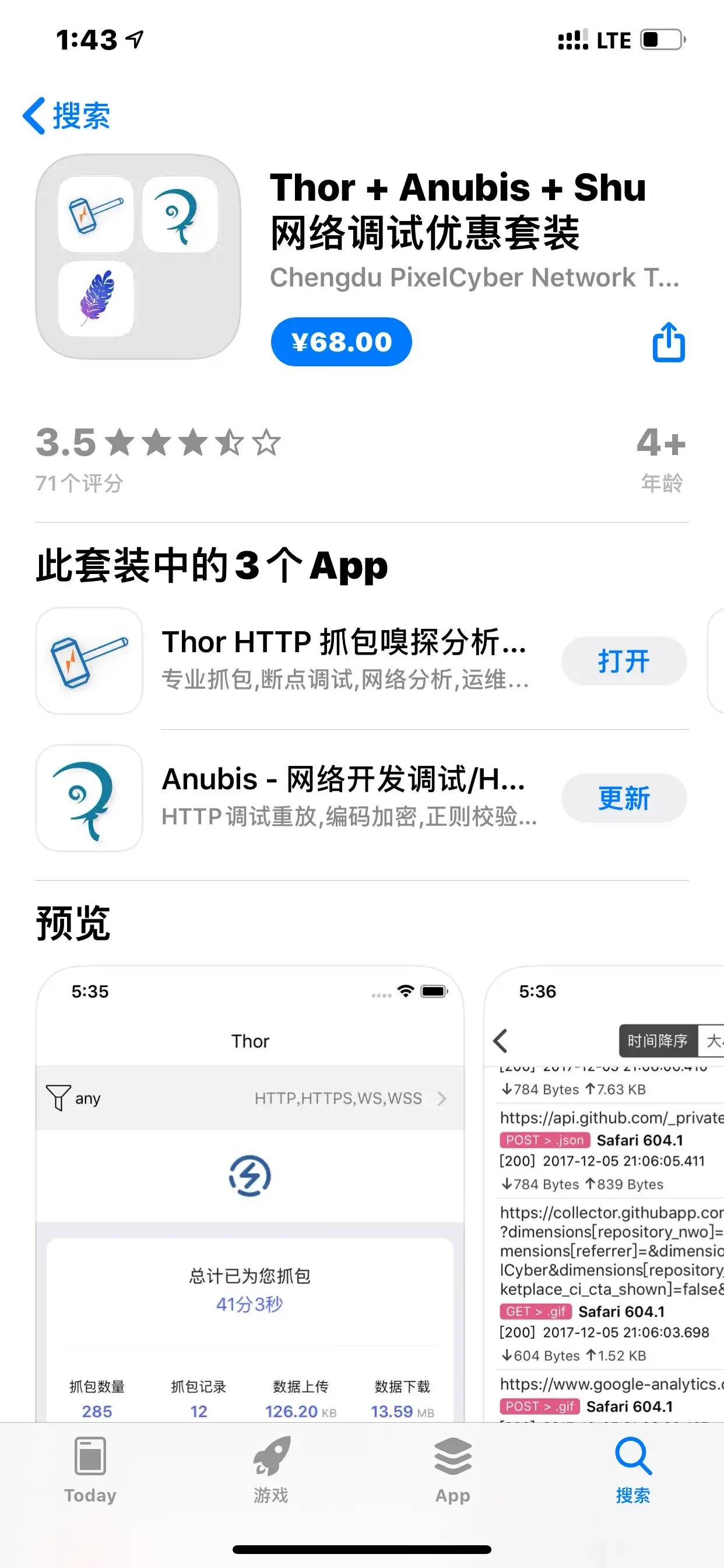Viewport: 724px width, 1568px height.
Task: Open the Anubis 网络开发调试 row
Action: tap(344, 797)
